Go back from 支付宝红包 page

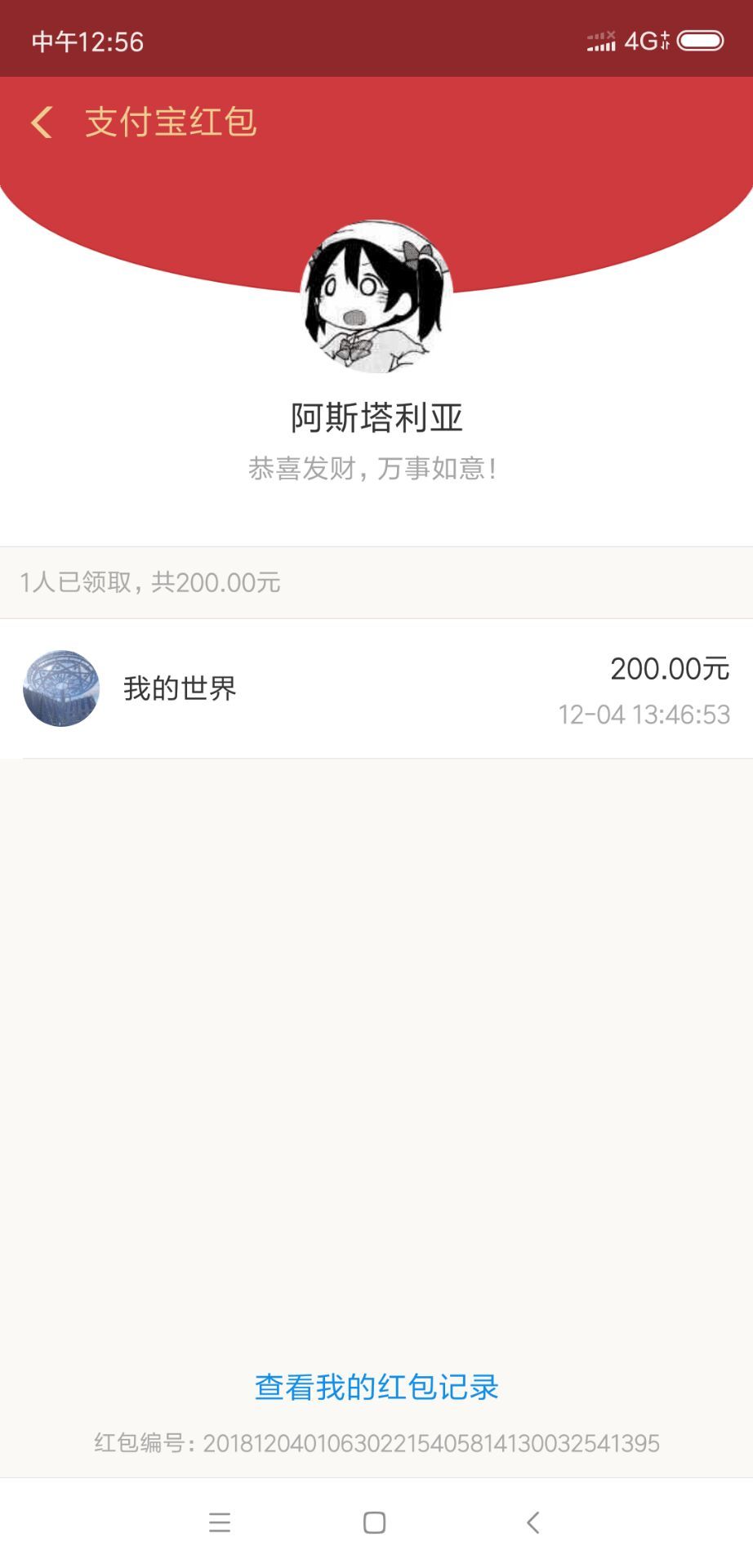point(42,122)
